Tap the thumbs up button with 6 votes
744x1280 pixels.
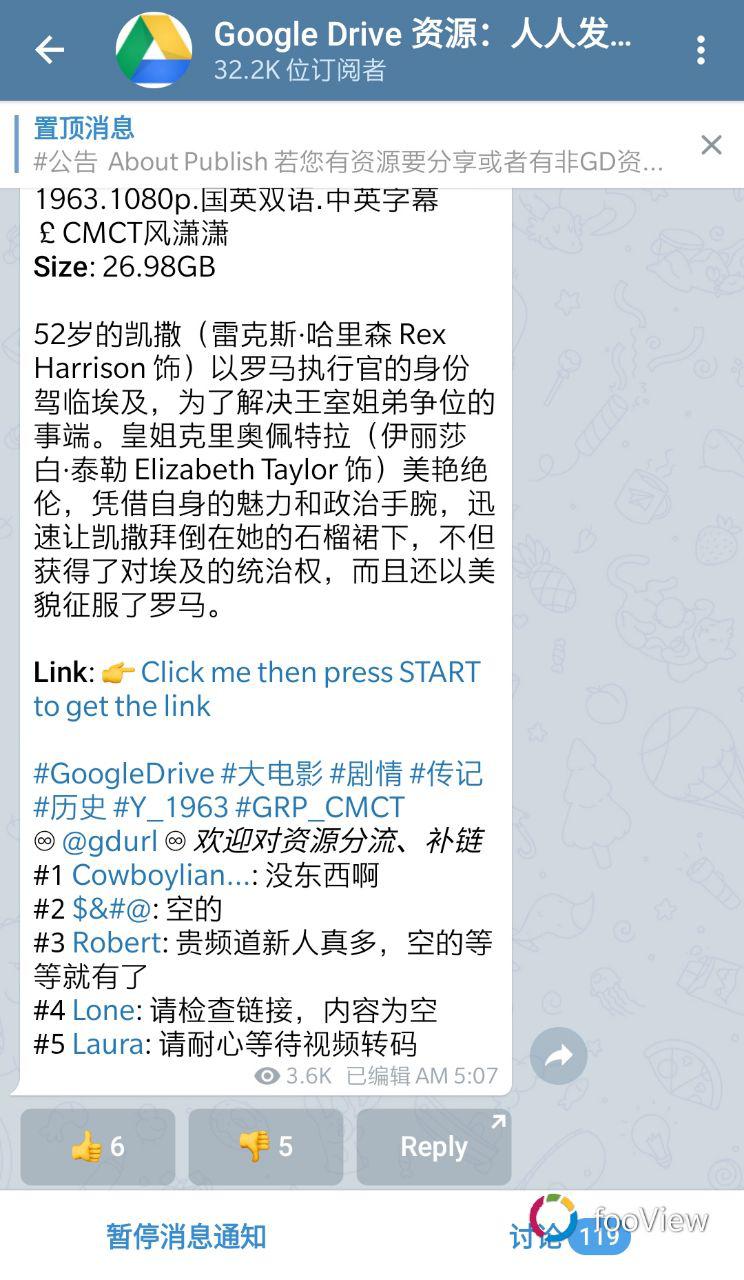[x=98, y=1147]
